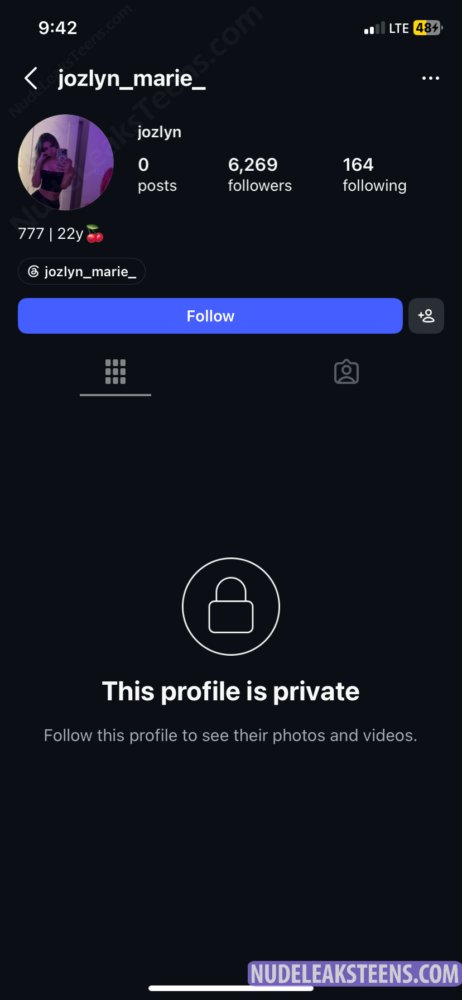Follow the jozlyn_marie_ profile
Image resolution: width=462 pixels, height=1000 pixels.
(x=210, y=316)
